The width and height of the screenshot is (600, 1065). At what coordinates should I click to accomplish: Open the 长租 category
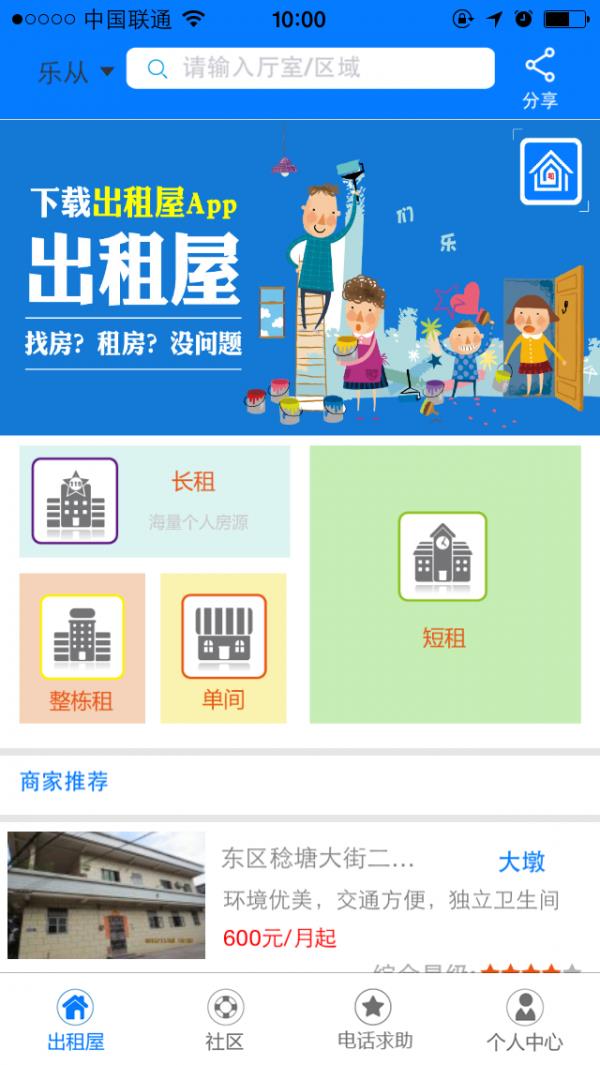[x=155, y=501]
